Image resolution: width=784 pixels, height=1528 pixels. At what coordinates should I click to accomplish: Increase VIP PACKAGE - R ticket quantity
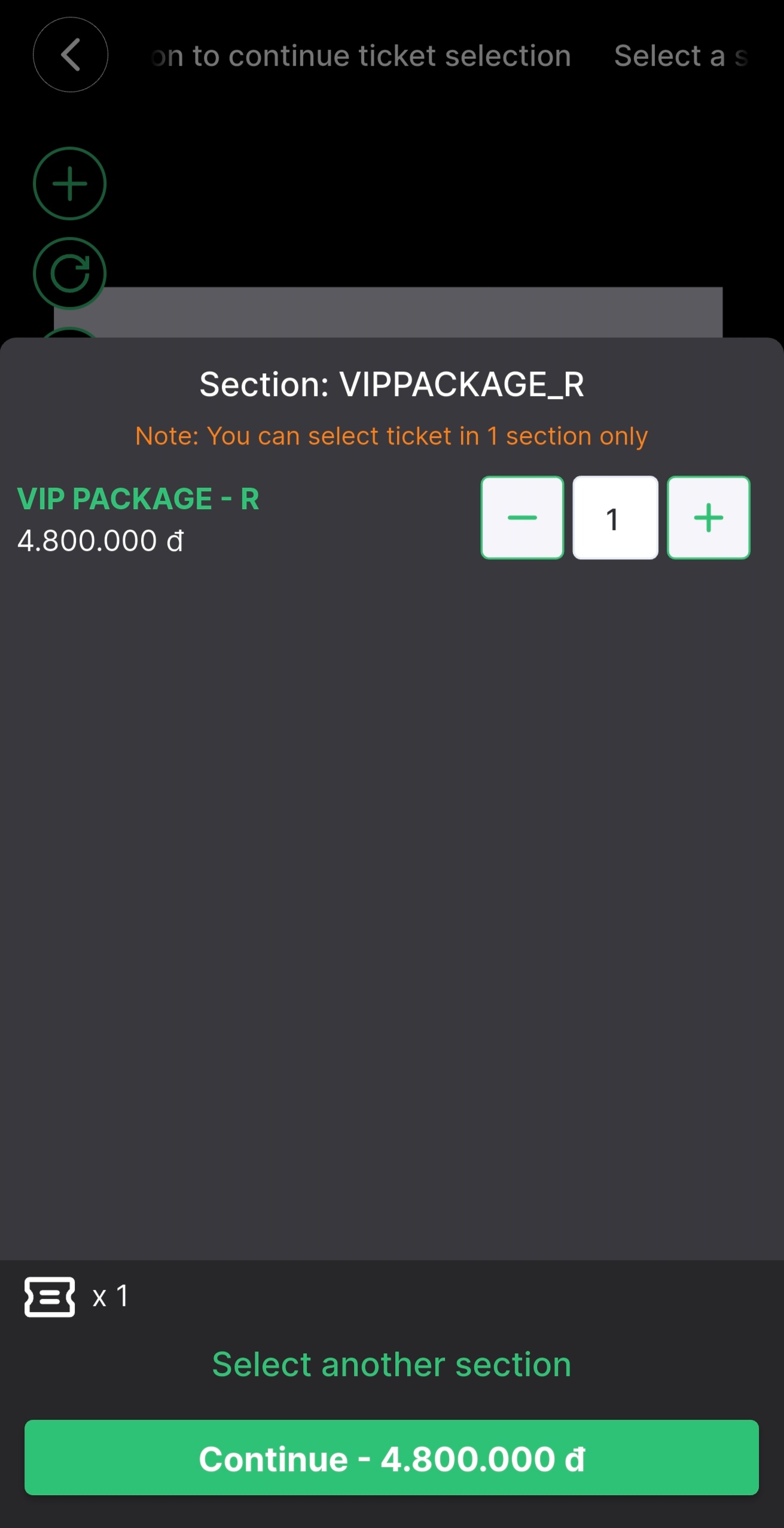709,518
